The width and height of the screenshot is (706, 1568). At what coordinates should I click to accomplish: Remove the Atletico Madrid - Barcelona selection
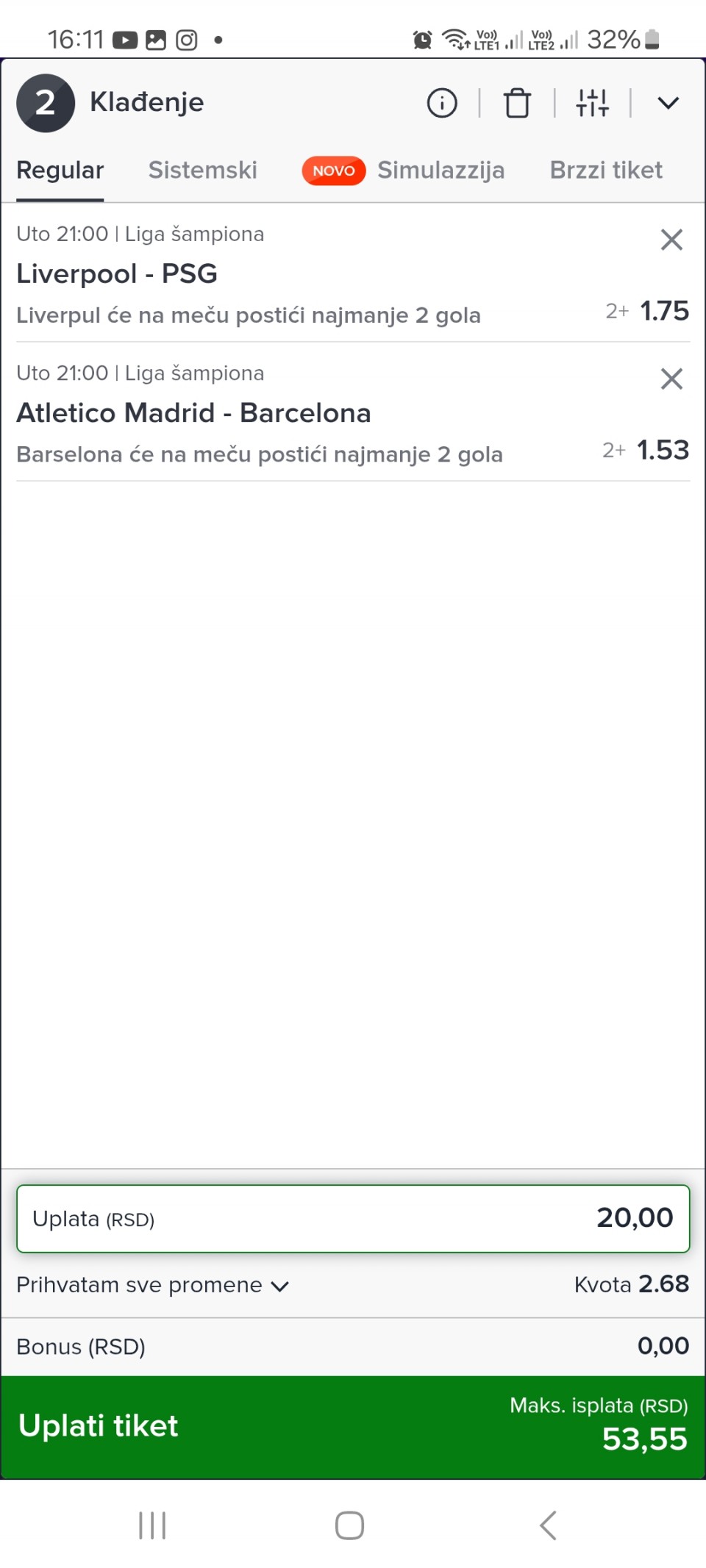(x=671, y=379)
